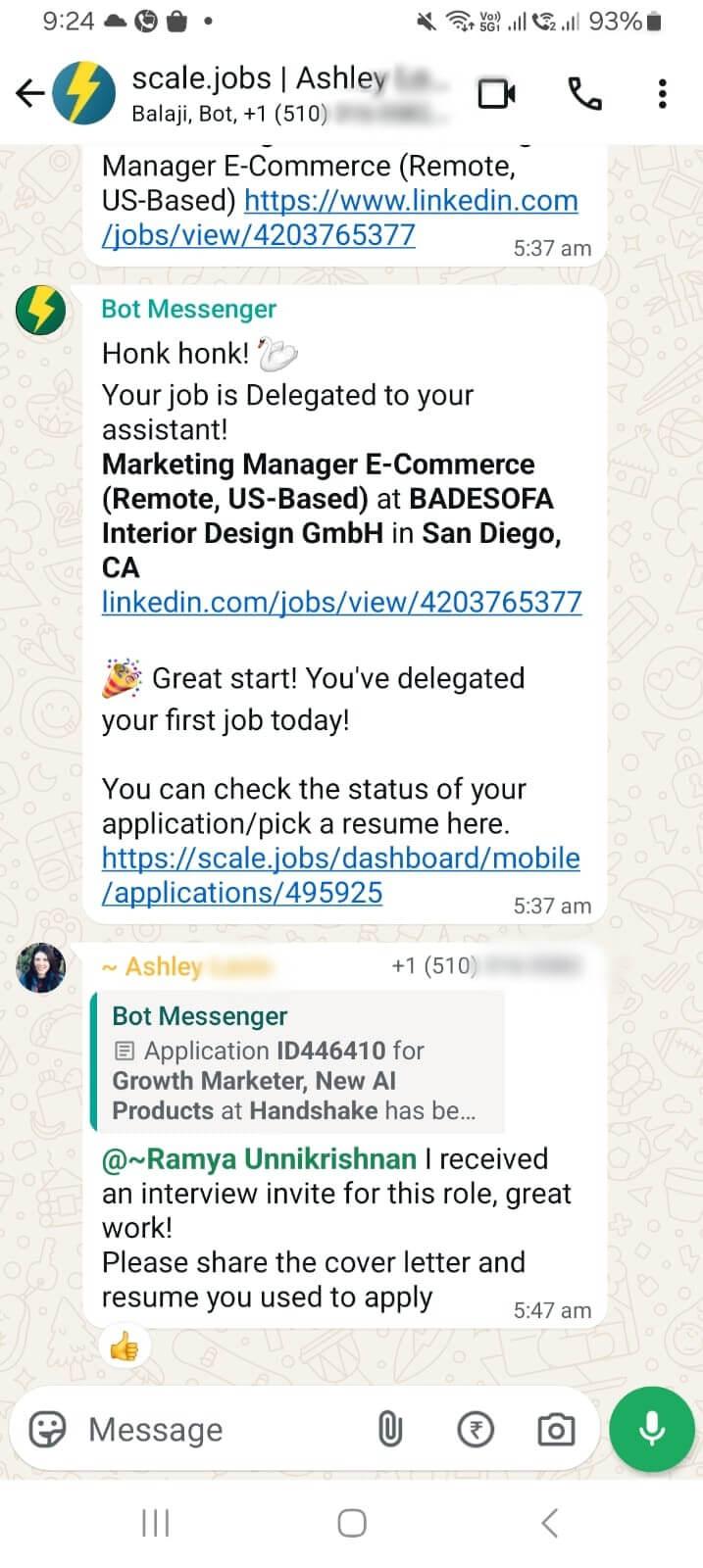Open the camera to take a photo
This screenshot has width=703, height=1568.
556,1430
